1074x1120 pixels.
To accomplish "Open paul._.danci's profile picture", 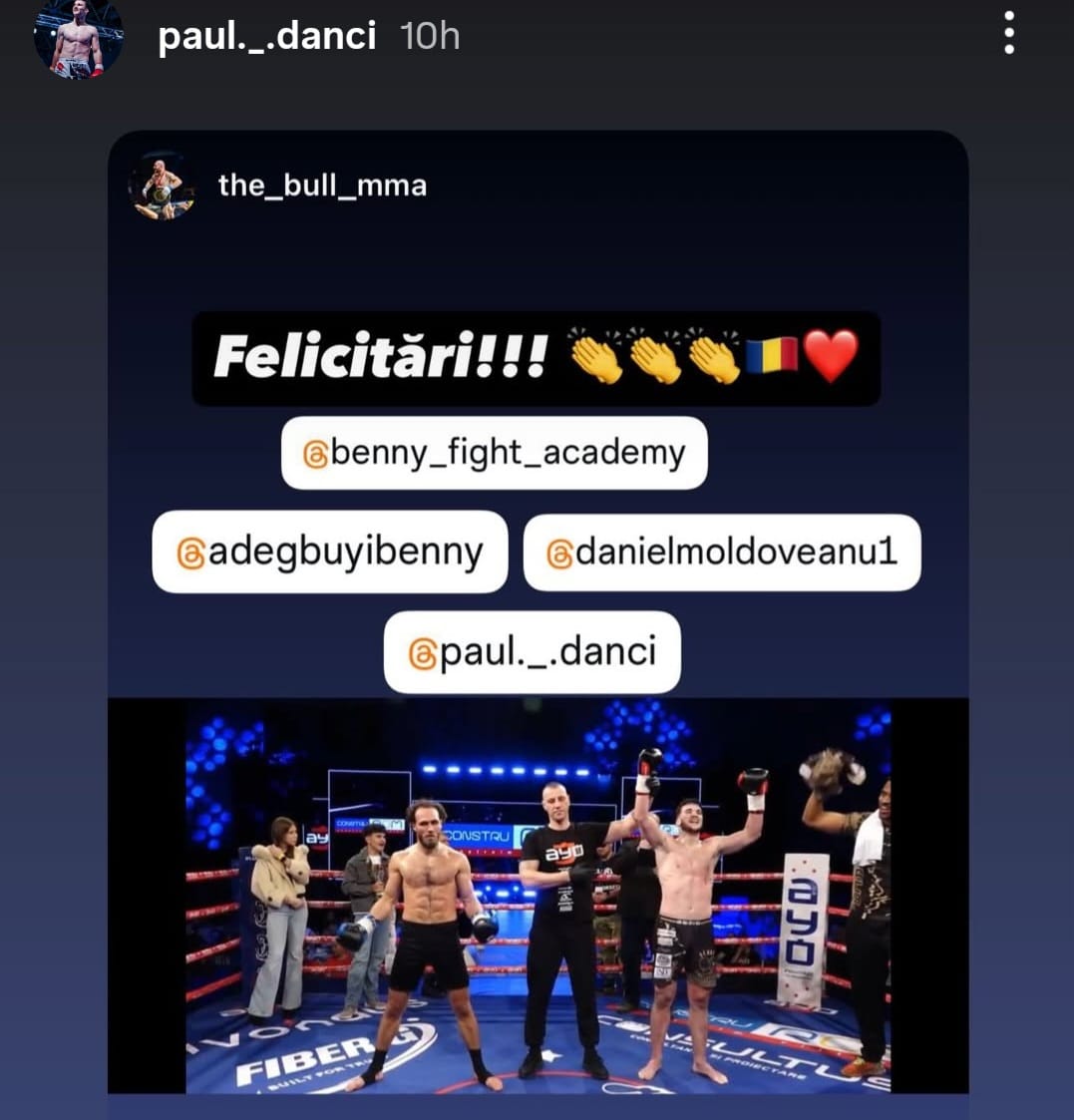I will tap(78, 38).
